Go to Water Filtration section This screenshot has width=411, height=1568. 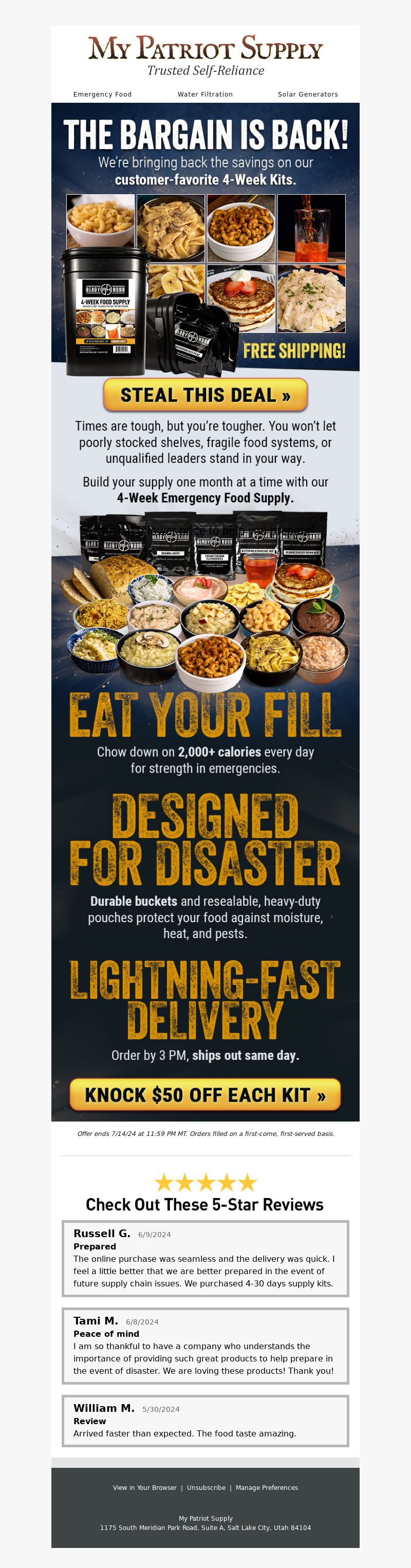coord(205,95)
